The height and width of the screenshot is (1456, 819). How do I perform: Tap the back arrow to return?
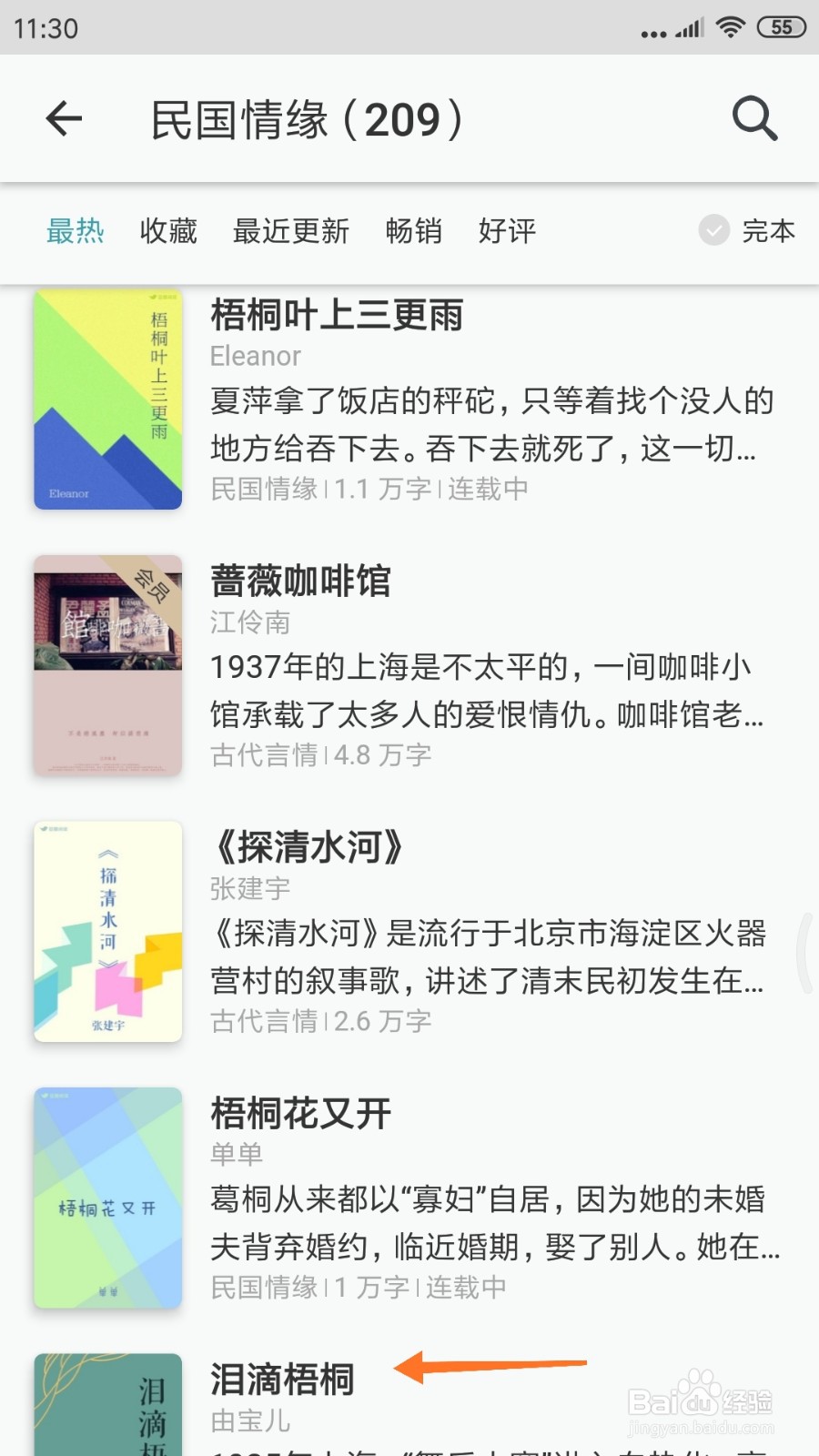tap(63, 119)
